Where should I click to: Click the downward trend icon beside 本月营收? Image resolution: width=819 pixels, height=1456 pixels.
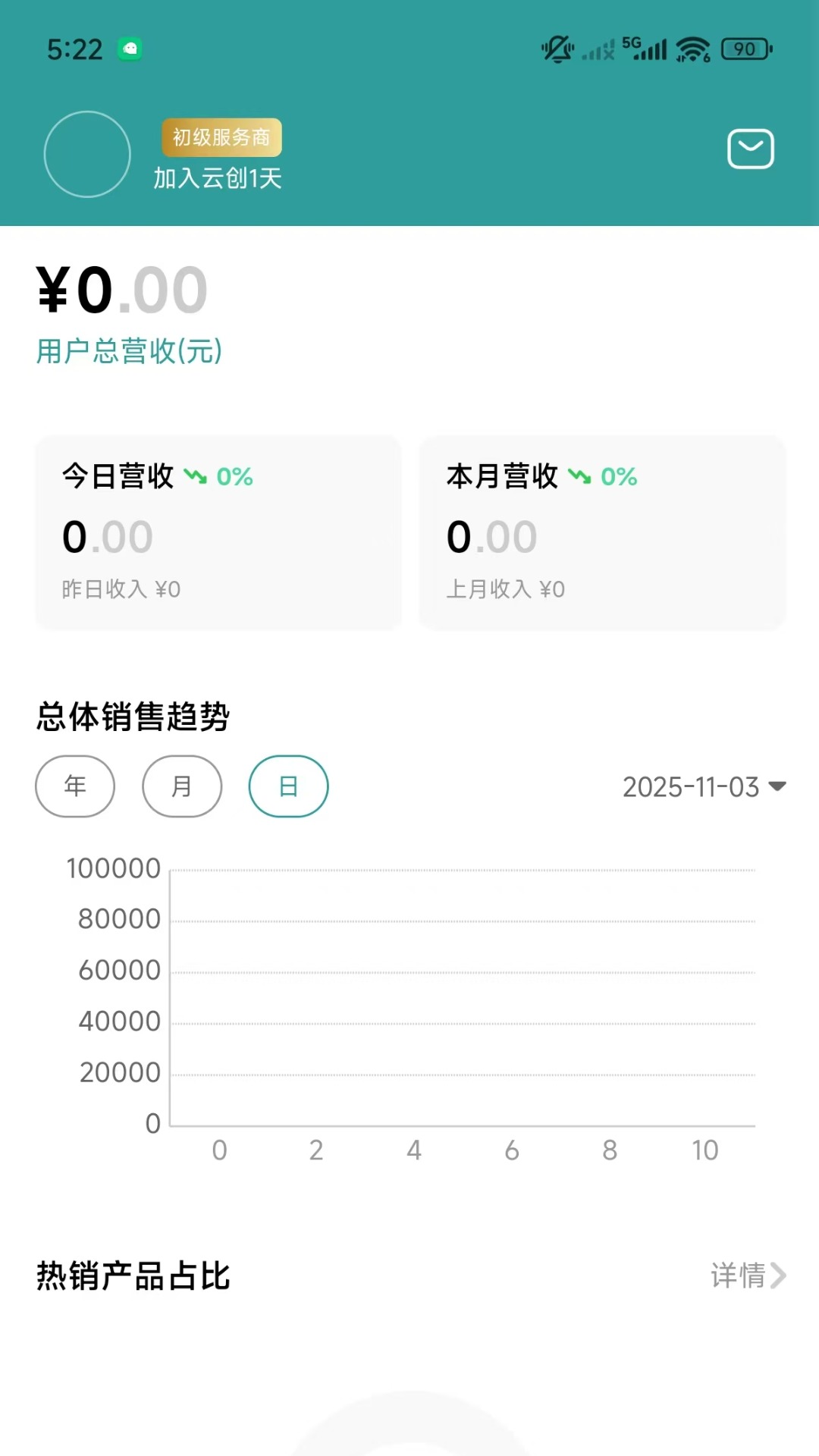tap(582, 476)
